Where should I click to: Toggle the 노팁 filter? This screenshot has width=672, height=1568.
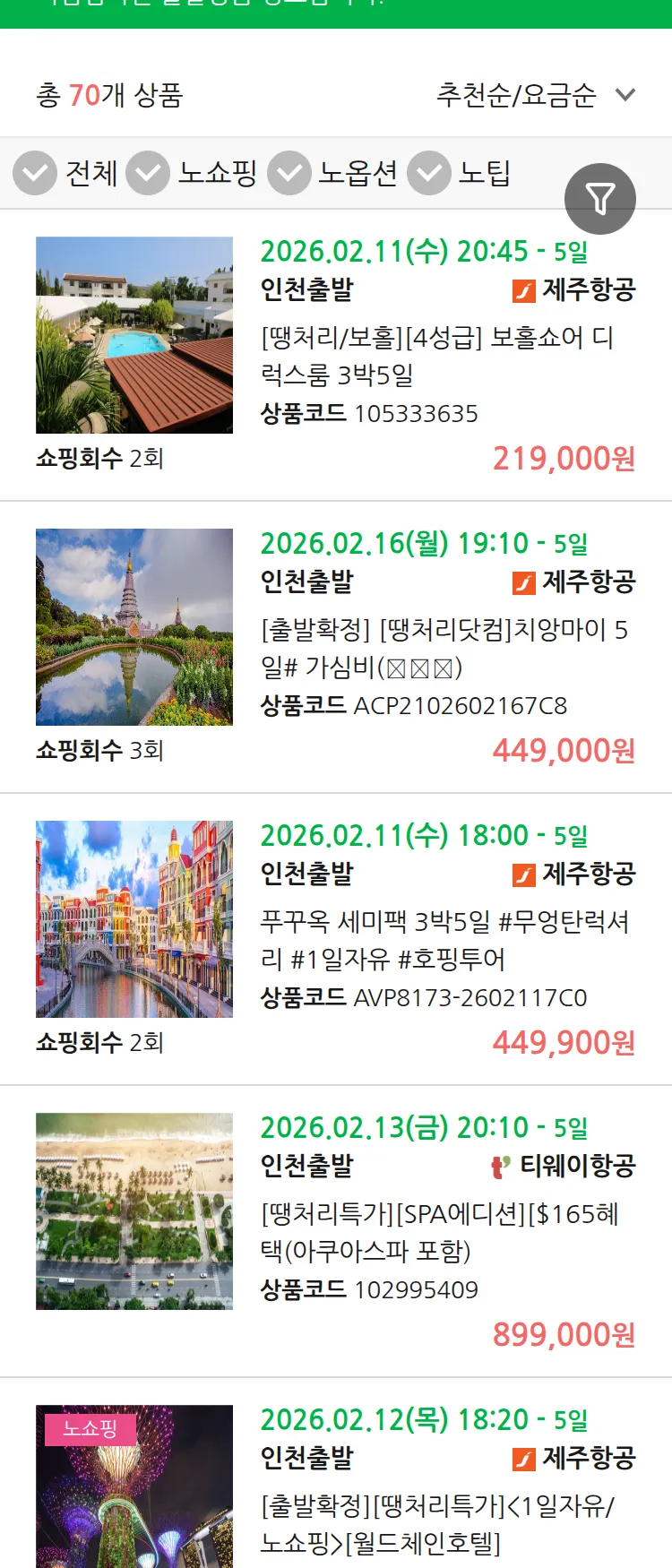[x=429, y=173]
